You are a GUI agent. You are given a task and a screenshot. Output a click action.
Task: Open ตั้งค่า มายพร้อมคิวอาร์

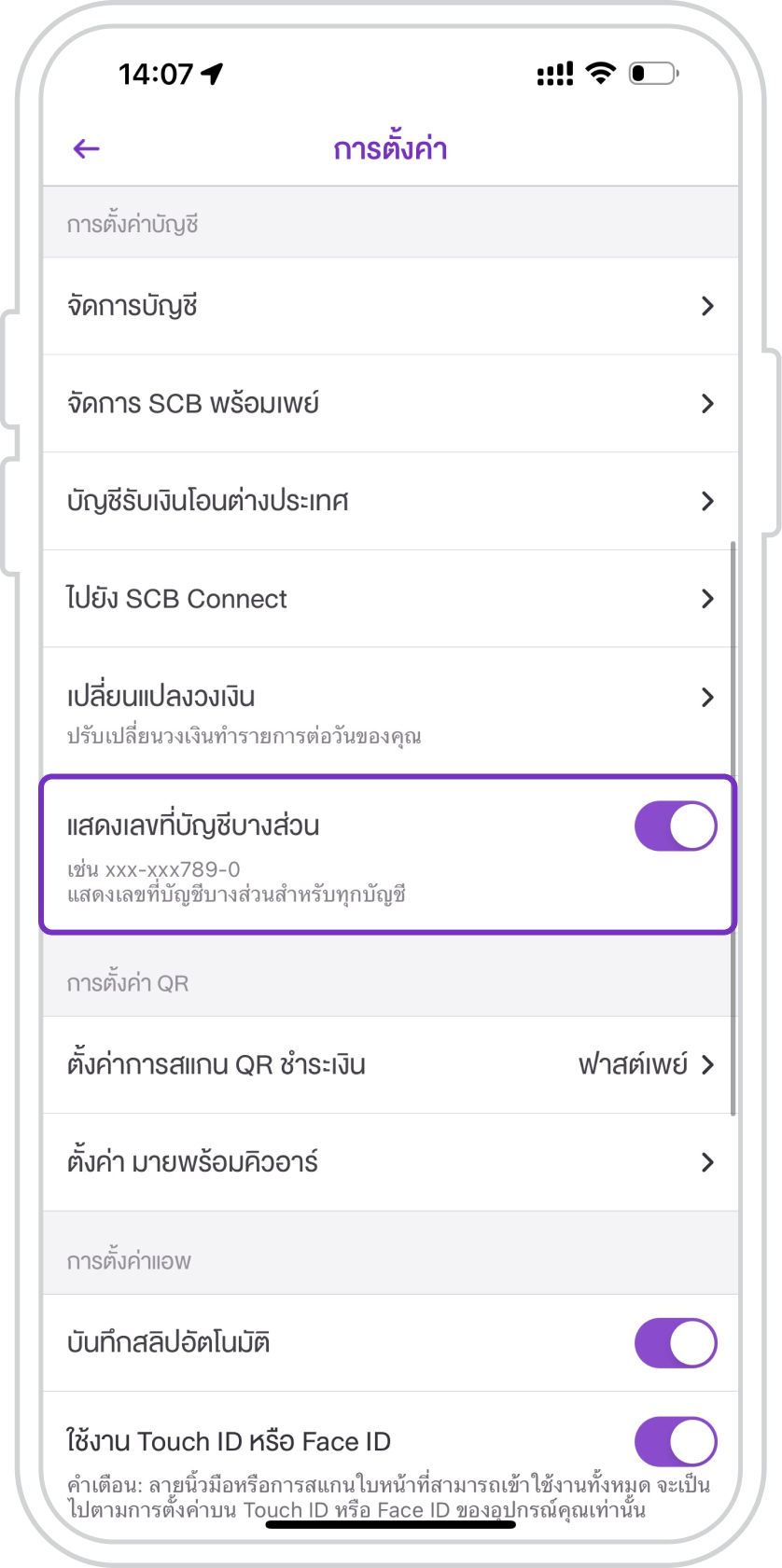tap(390, 1162)
